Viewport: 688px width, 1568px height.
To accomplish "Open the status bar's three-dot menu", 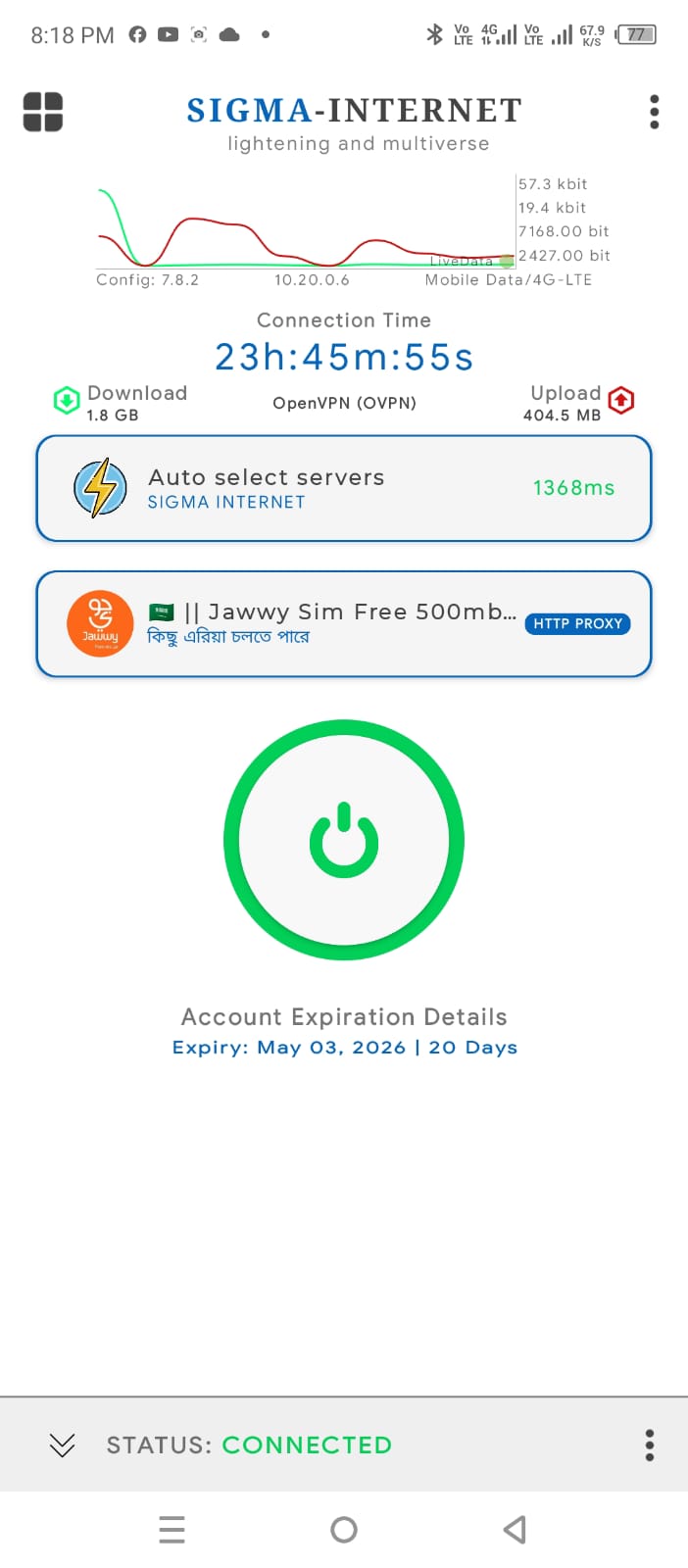I will point(649,1445).
